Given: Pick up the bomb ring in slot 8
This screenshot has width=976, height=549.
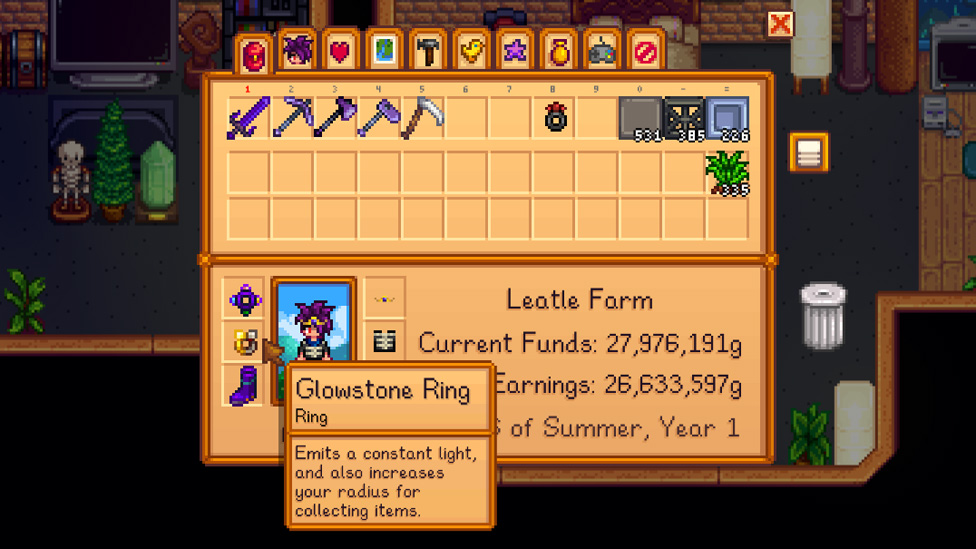Looking at the screenshot, I should [x=554, y=119].
